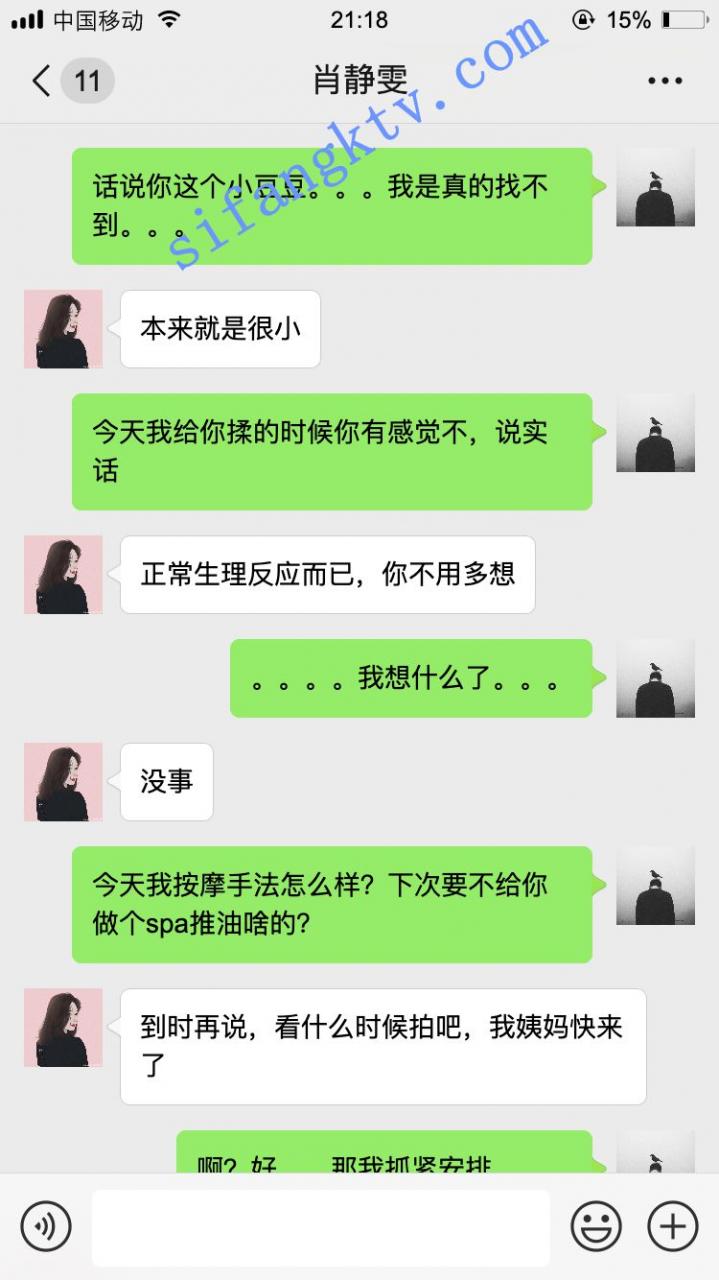Open the emoji sticker panel
Image resolution: width=719 pixels, height=1280 pixels.
click(x=596, y=1226)
